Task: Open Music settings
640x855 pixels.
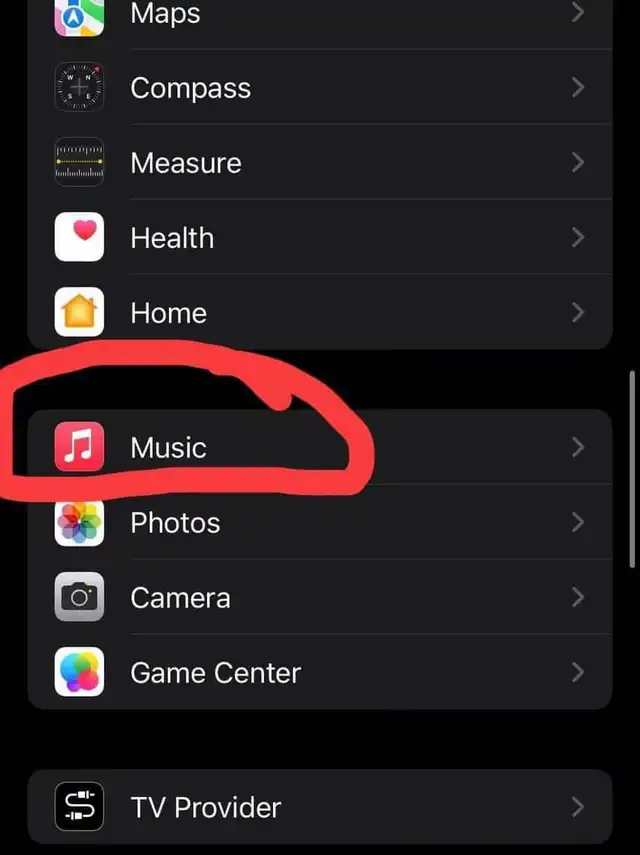Action: (320, 447)
